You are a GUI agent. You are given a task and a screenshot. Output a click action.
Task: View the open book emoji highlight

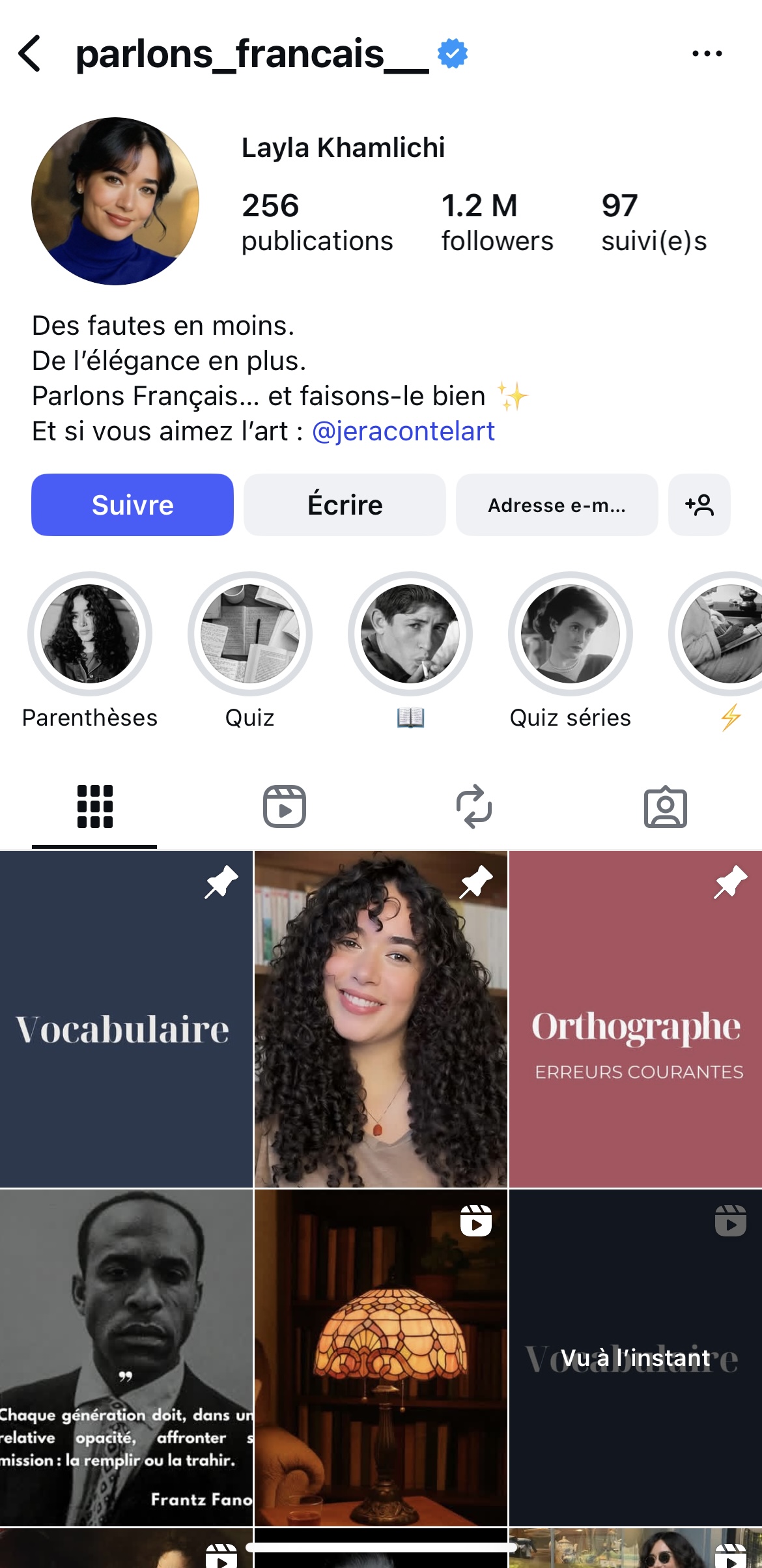(410, 634)
